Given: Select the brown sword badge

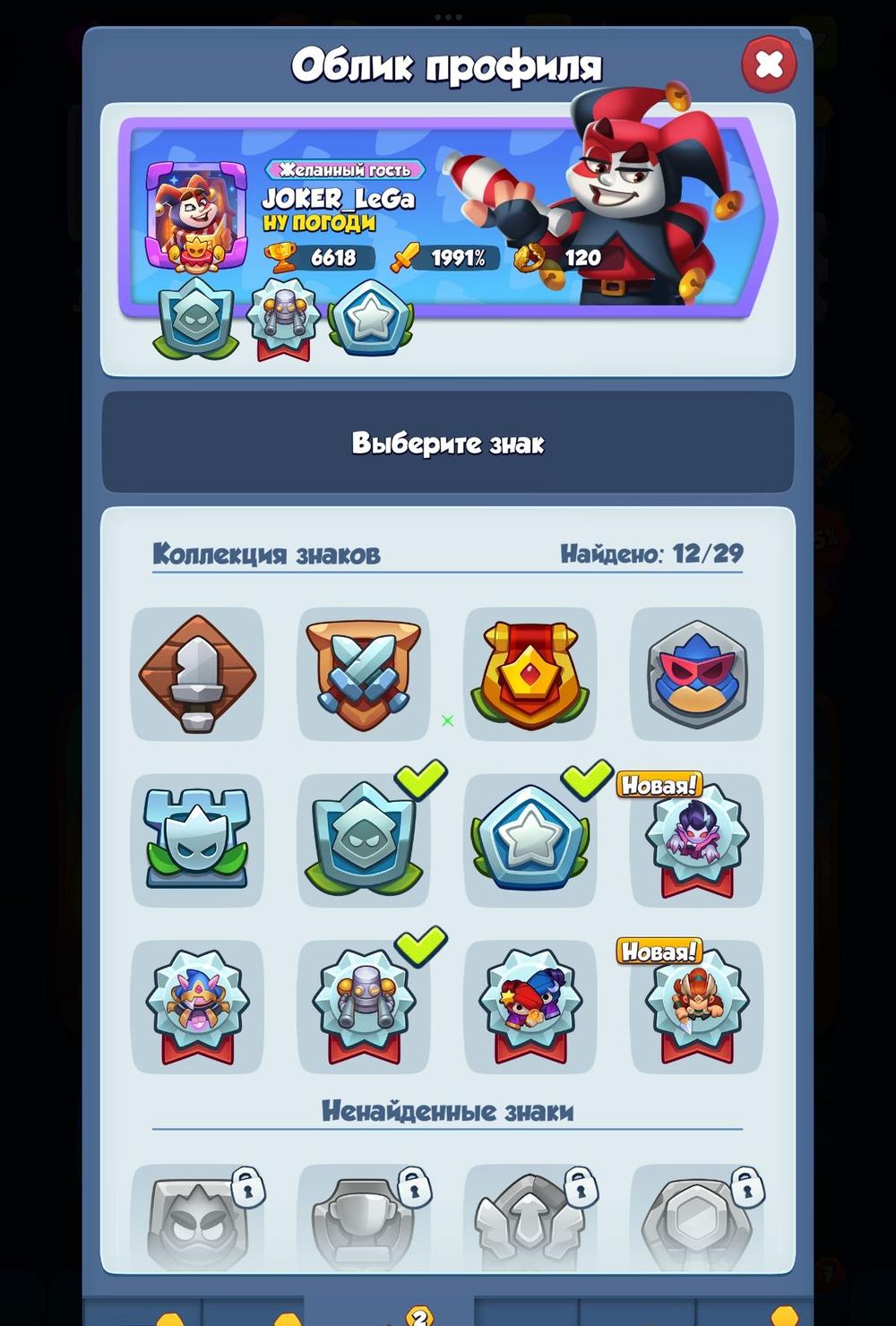Looking at the screenshot, I should tap(197, 674).
